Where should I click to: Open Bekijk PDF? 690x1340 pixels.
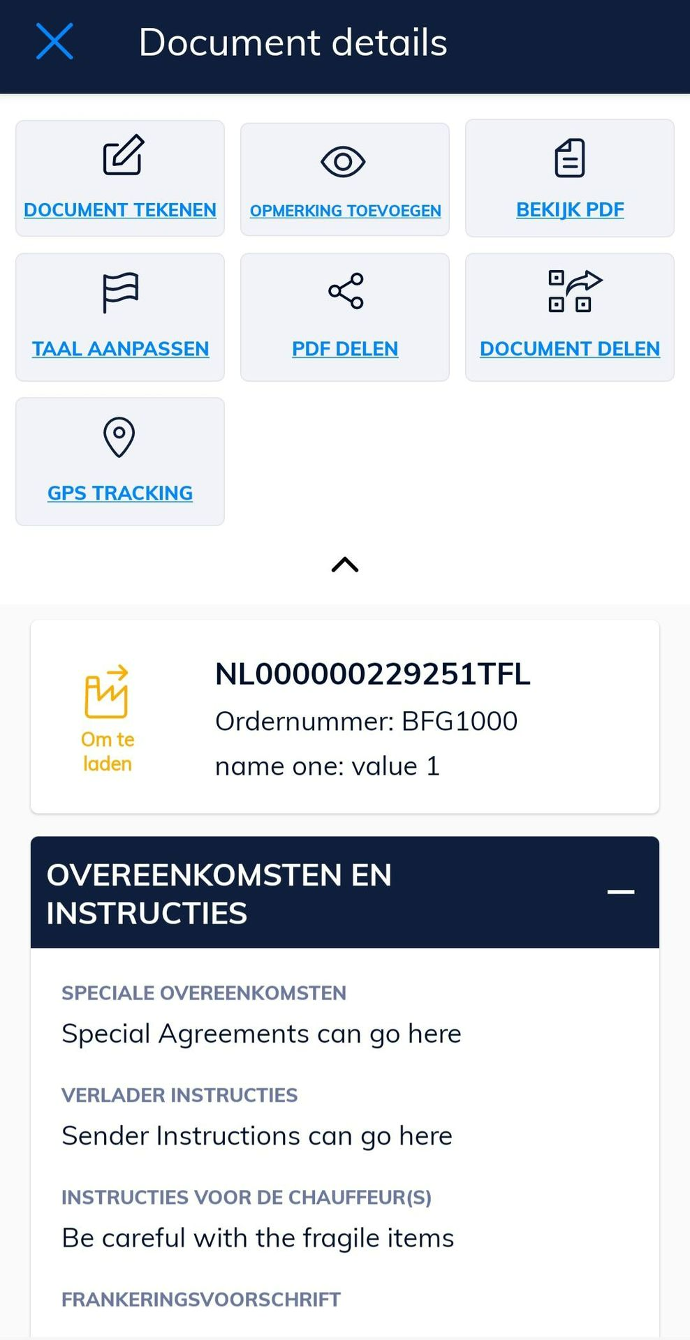click(570, 178)
